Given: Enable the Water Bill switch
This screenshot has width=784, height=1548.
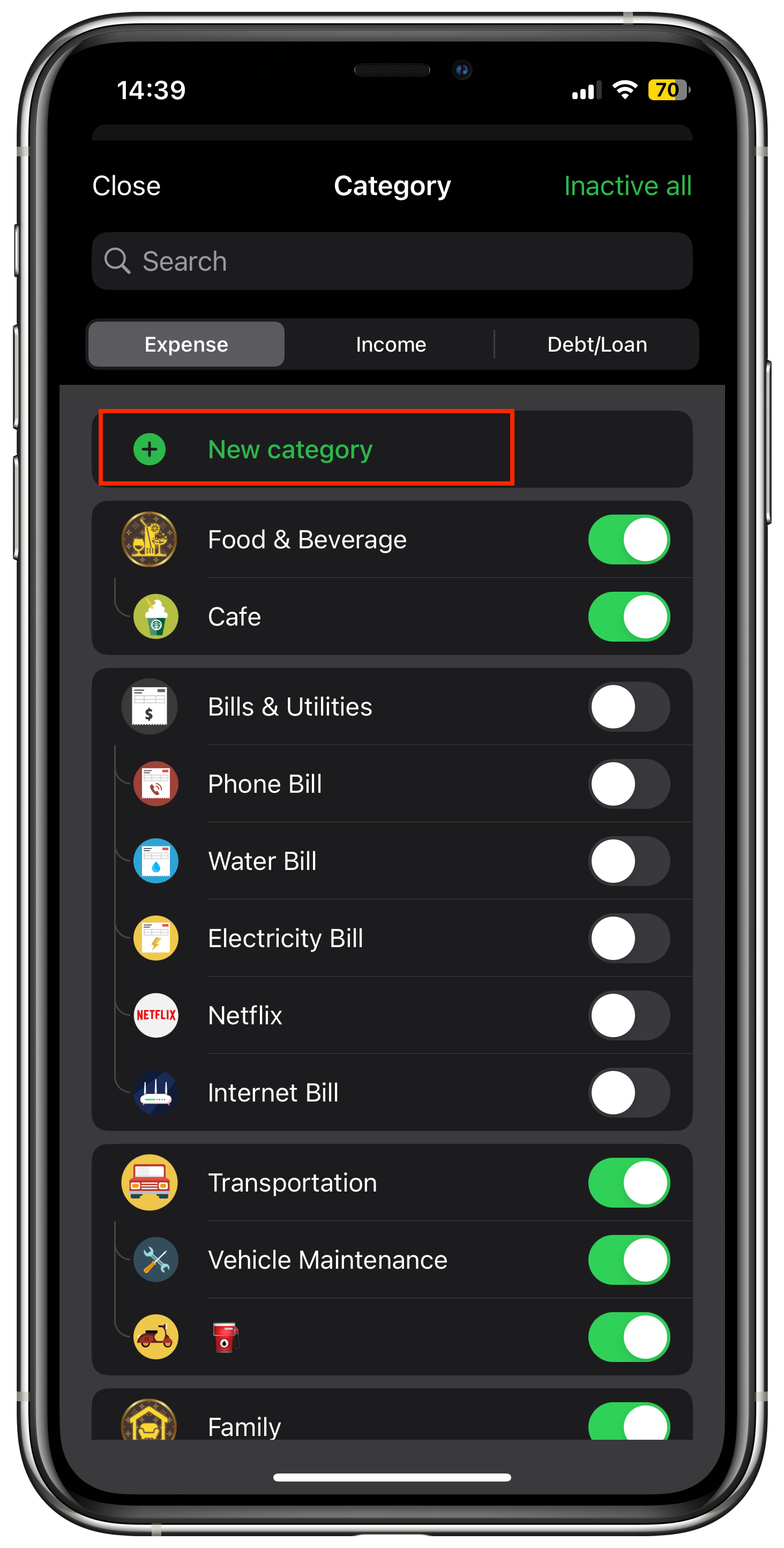Looking at the screenshot, I should click(x=629, y=861).
